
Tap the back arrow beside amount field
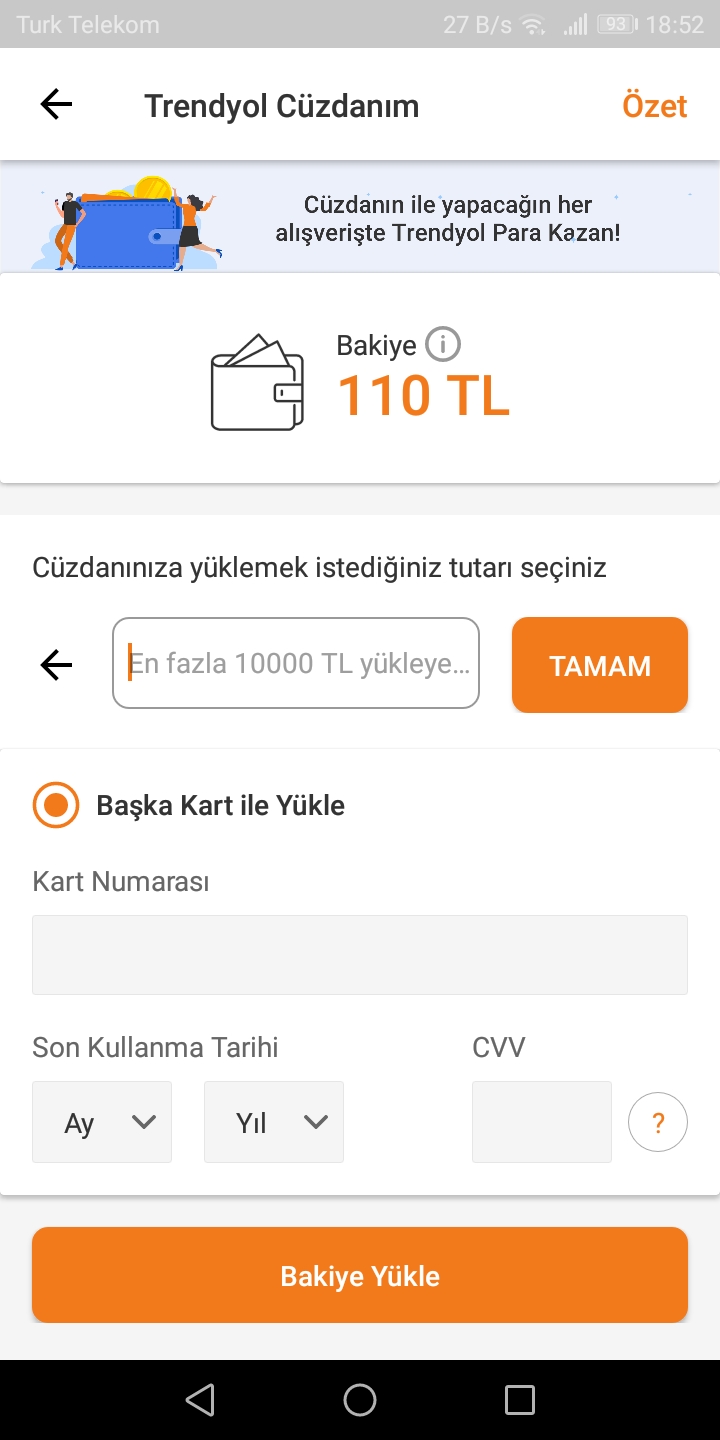coord(56,664)
